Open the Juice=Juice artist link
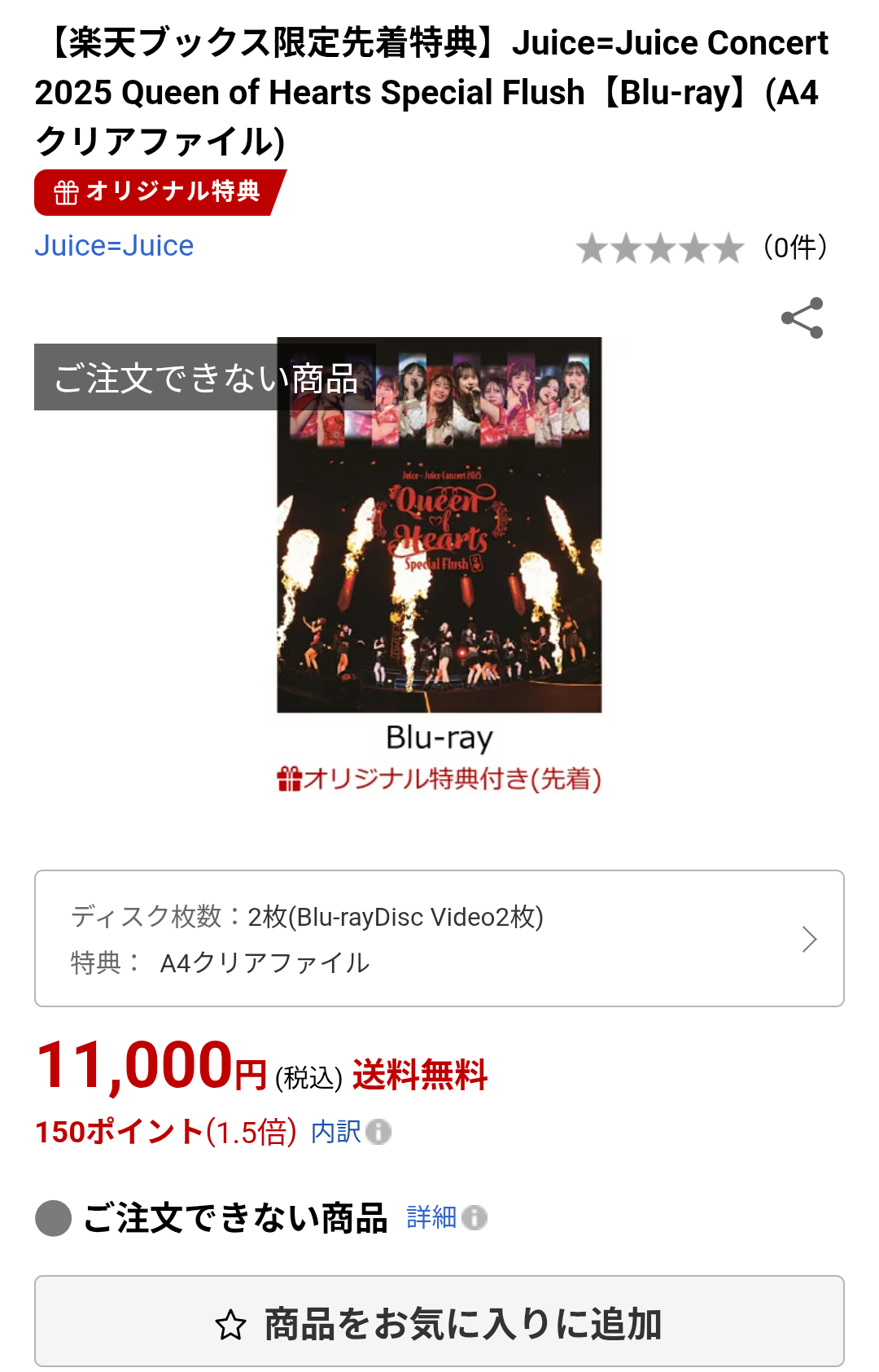 114,246
